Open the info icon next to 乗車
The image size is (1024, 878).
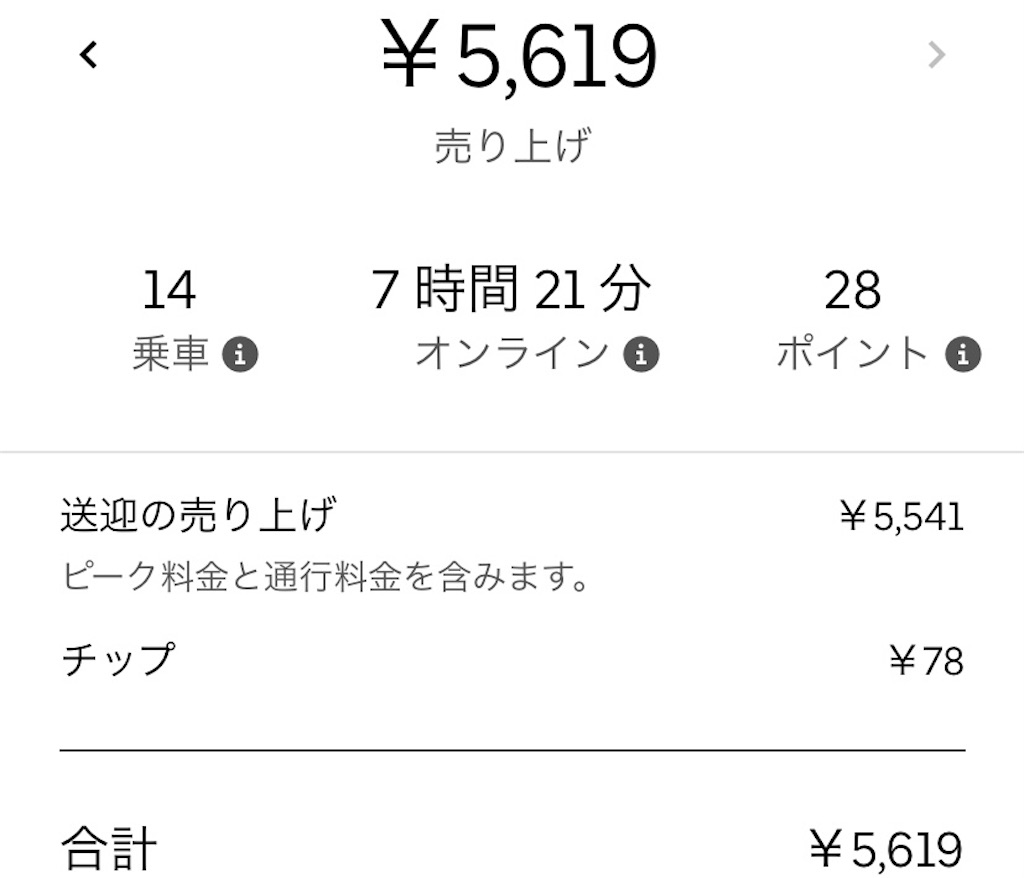(240, 355)
